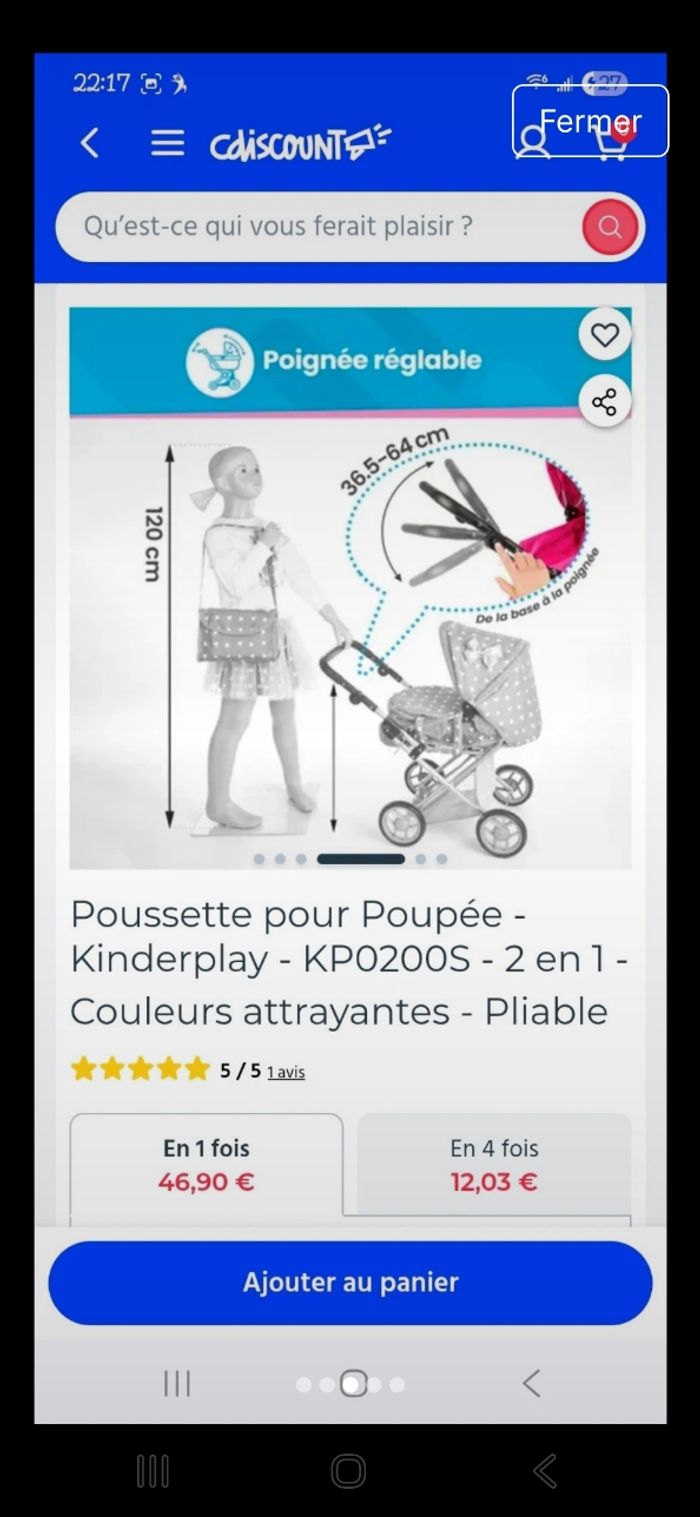Tap "Ajouter au panier"
700x1517 pixels.
point(350,1282)
